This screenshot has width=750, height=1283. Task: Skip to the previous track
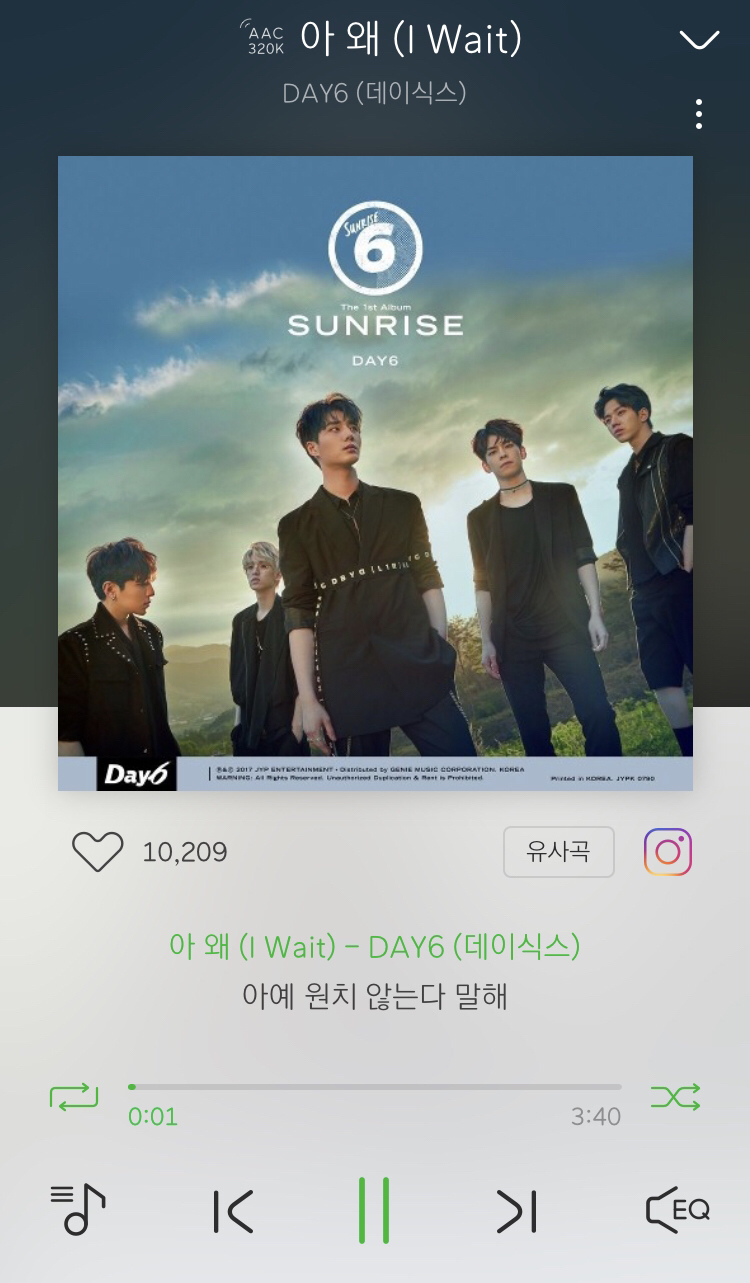click(233, 1212)
